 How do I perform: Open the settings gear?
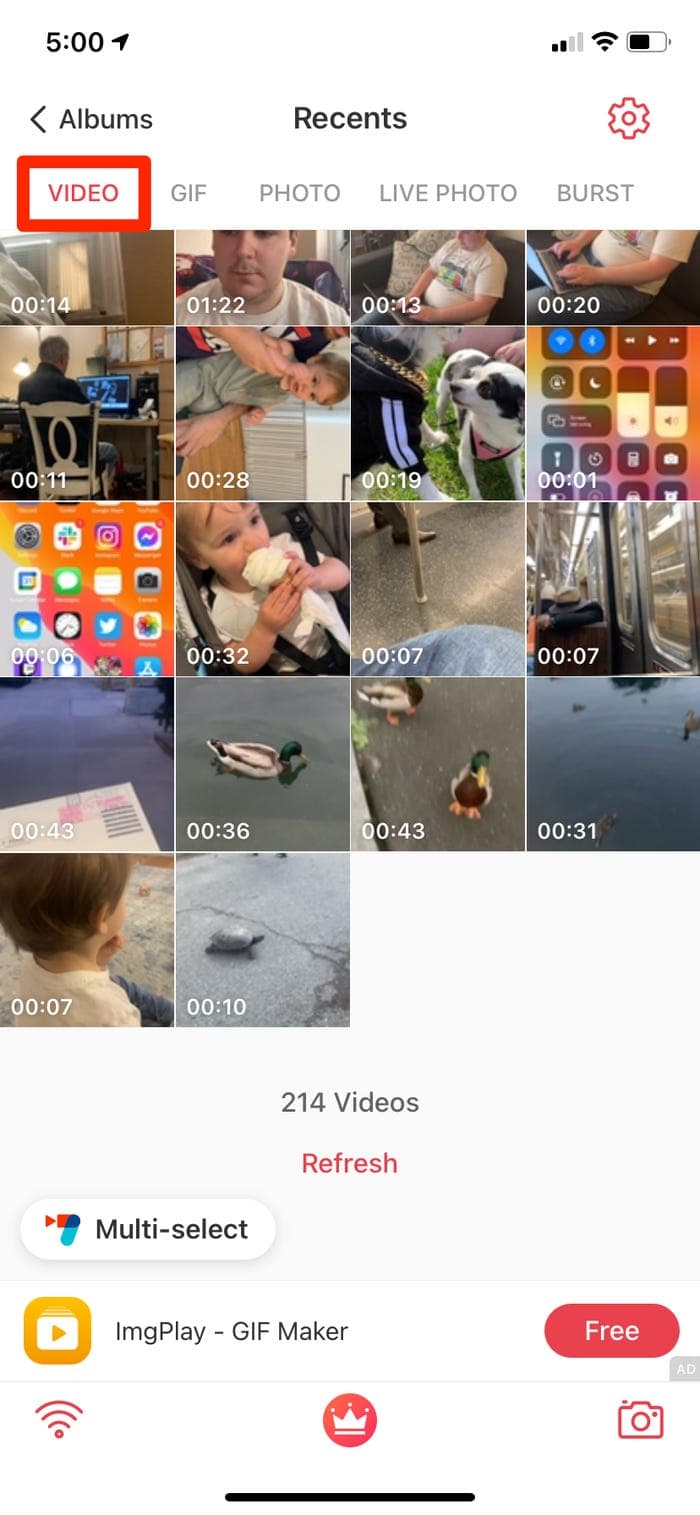click(629, 119)
